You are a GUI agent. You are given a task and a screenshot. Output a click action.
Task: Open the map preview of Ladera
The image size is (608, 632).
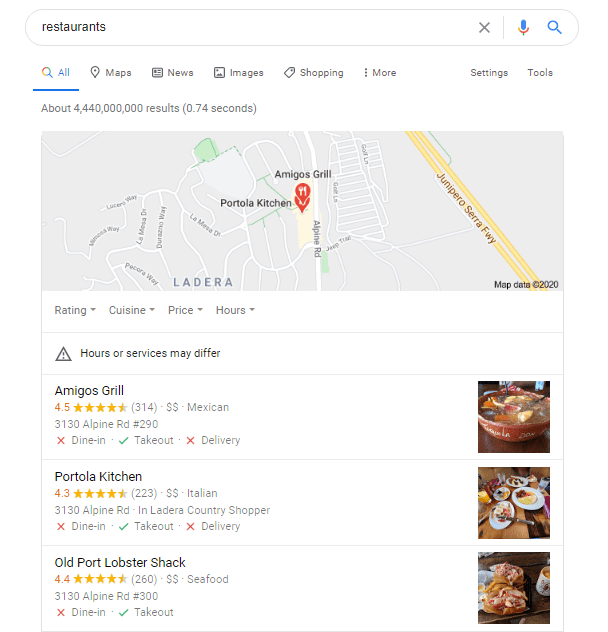(301, 210)
